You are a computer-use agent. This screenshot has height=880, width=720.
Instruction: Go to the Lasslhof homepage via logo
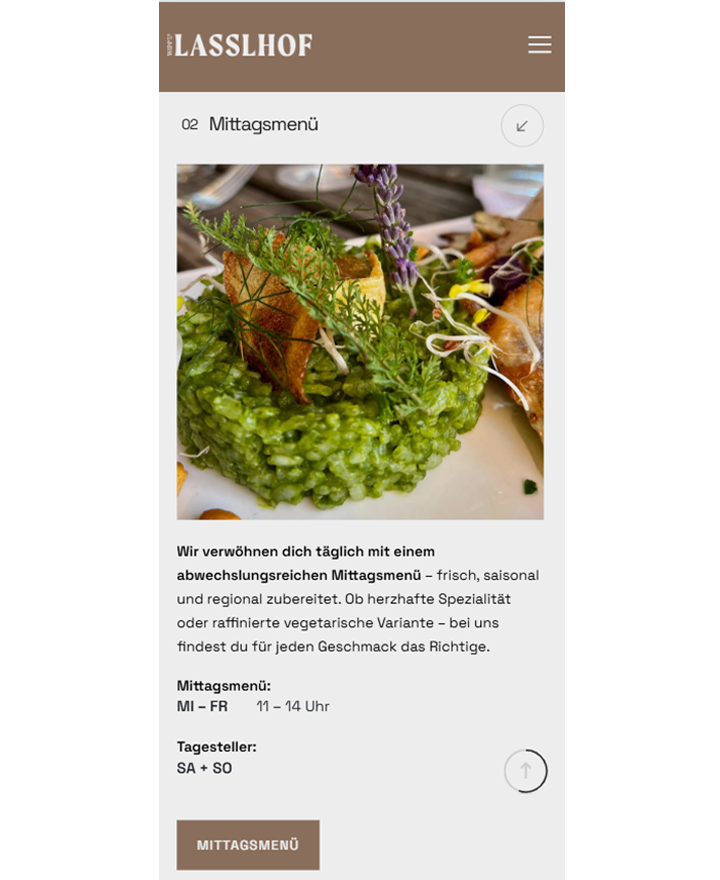240,45
